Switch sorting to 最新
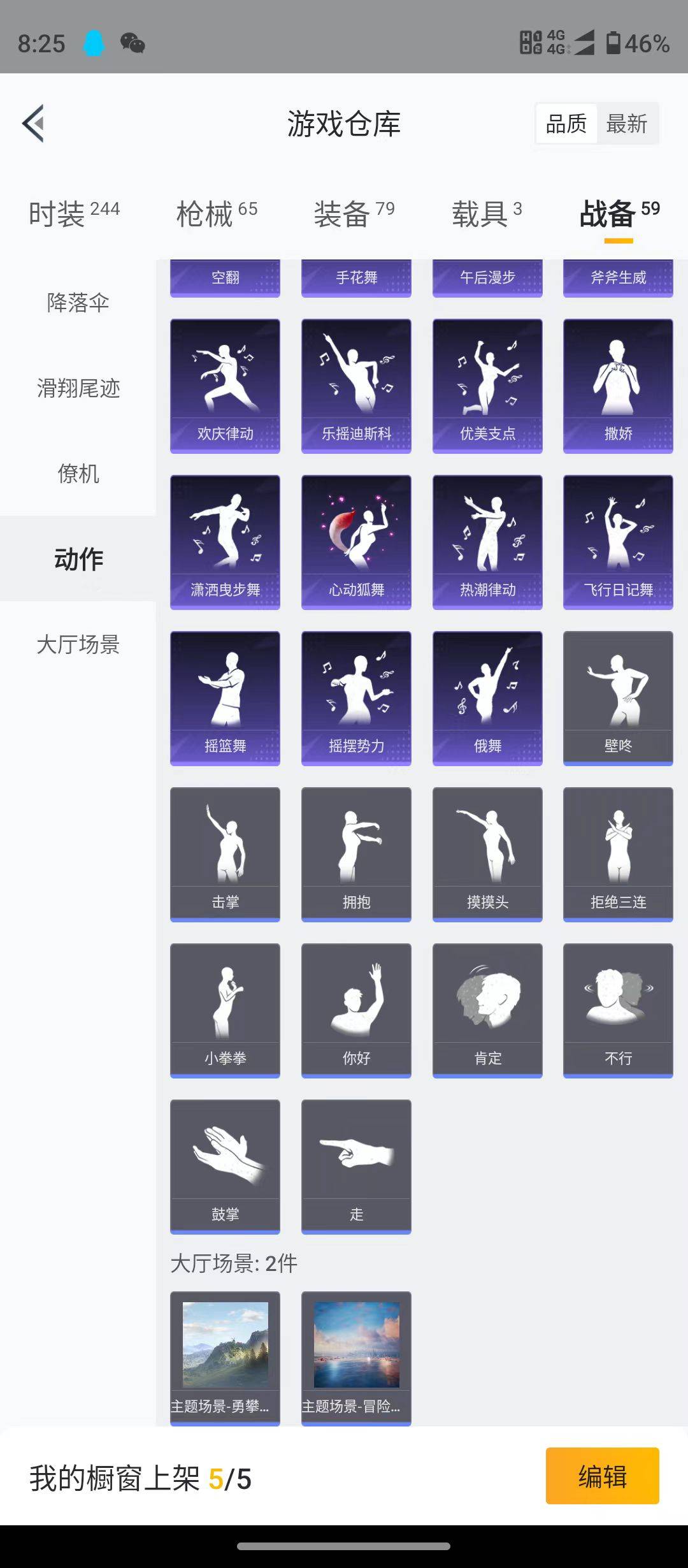Screen dimensions: 688x1568 click(x=627, y=124)
